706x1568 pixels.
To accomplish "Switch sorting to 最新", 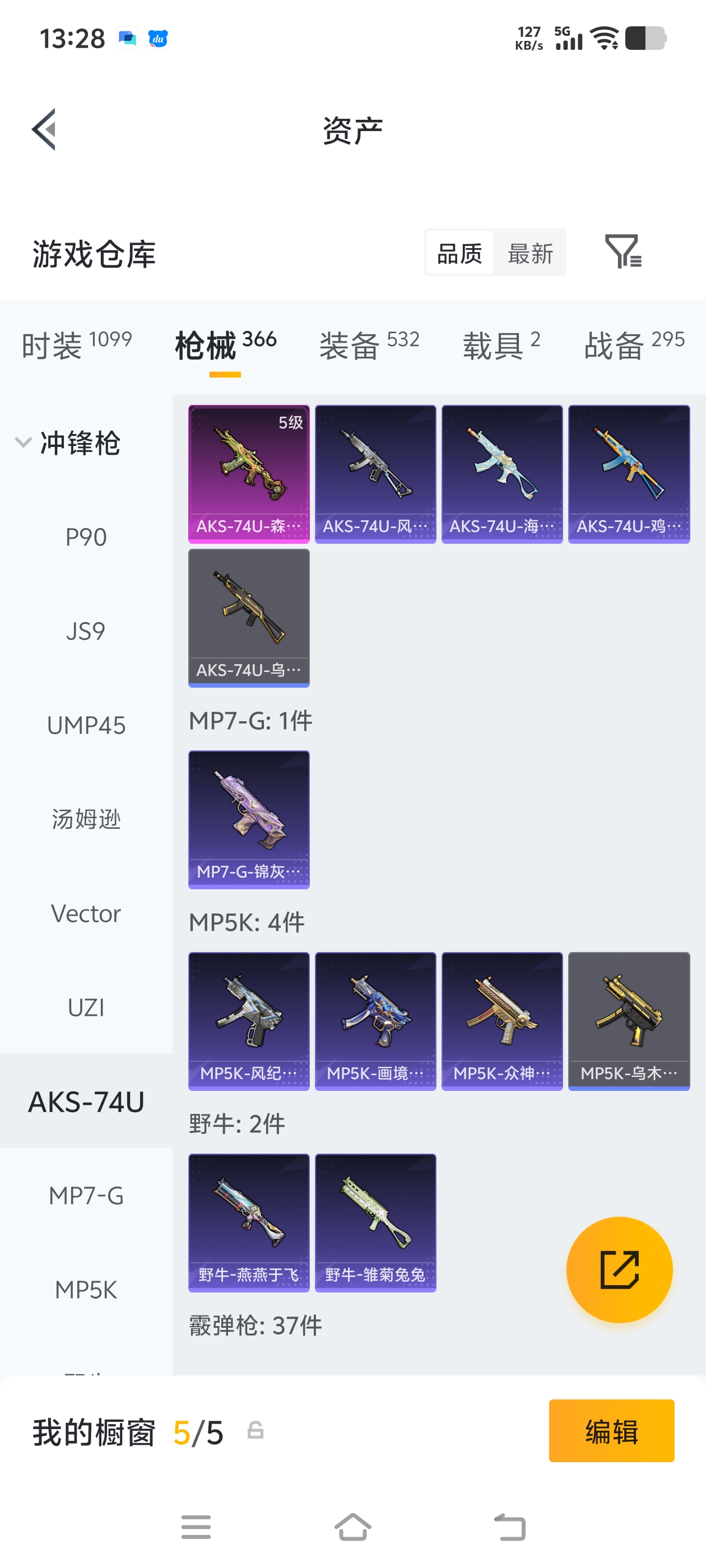I will [x=530, y=253].
